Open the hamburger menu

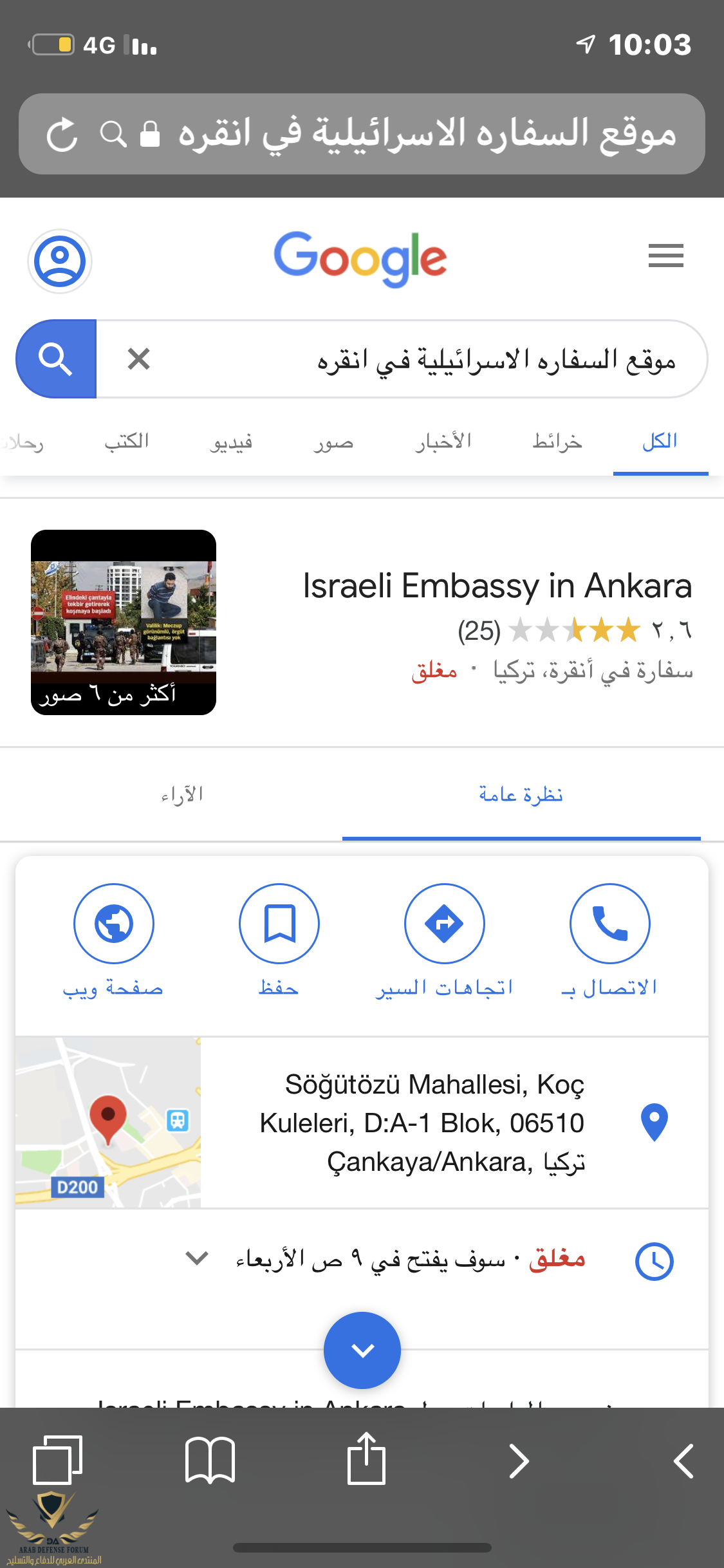pyautogui.click(x=665, y=256)
